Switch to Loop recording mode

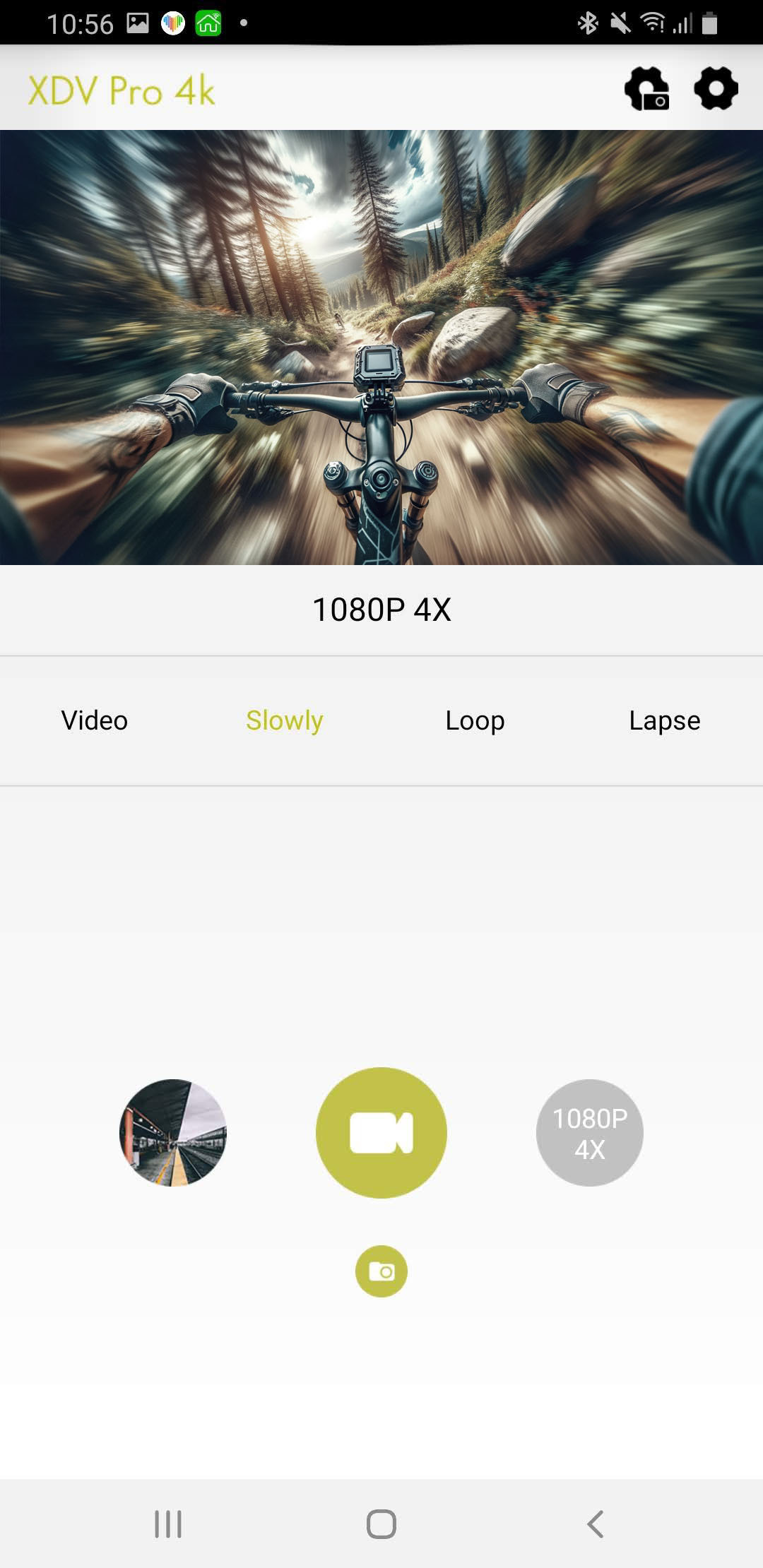tap(475, 720)
